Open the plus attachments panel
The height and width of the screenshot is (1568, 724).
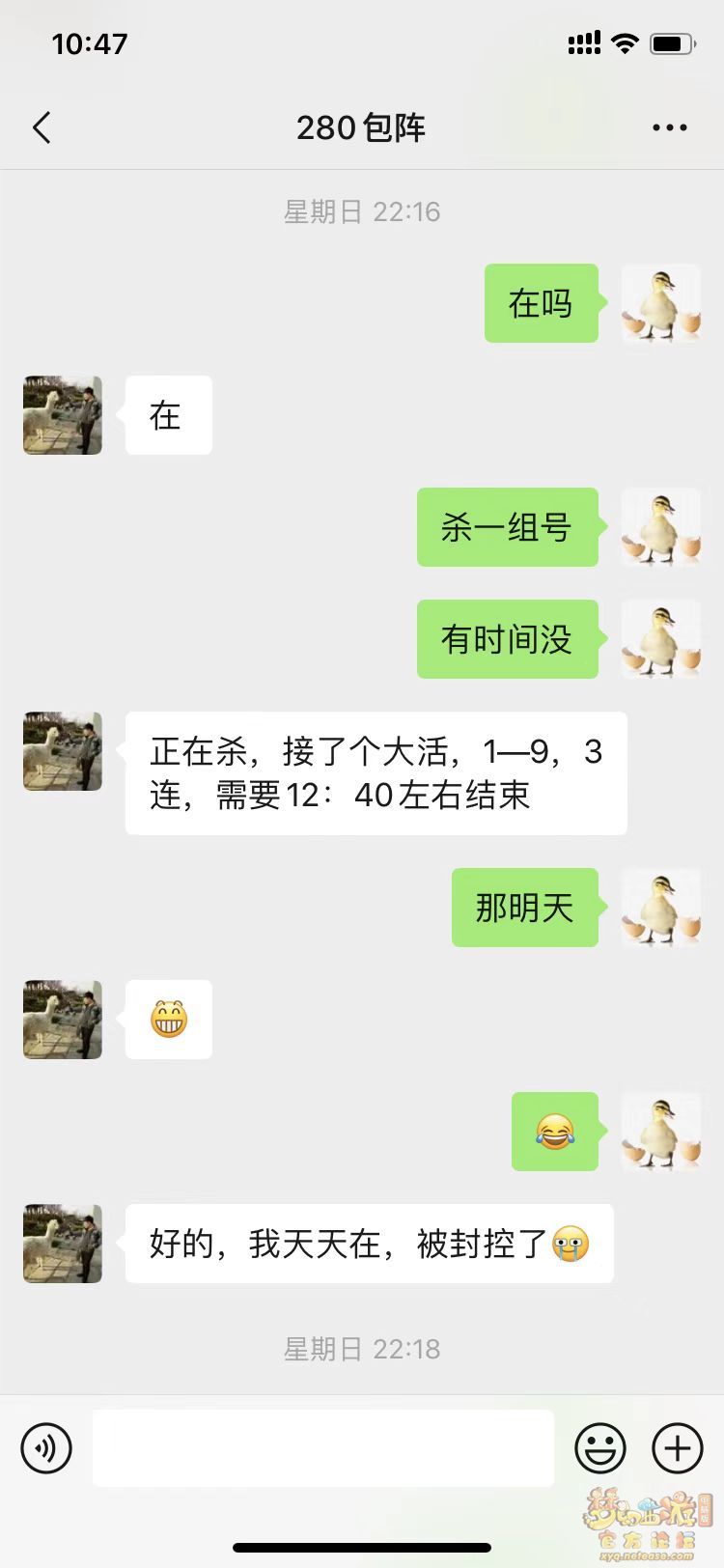click(678, 1447)
